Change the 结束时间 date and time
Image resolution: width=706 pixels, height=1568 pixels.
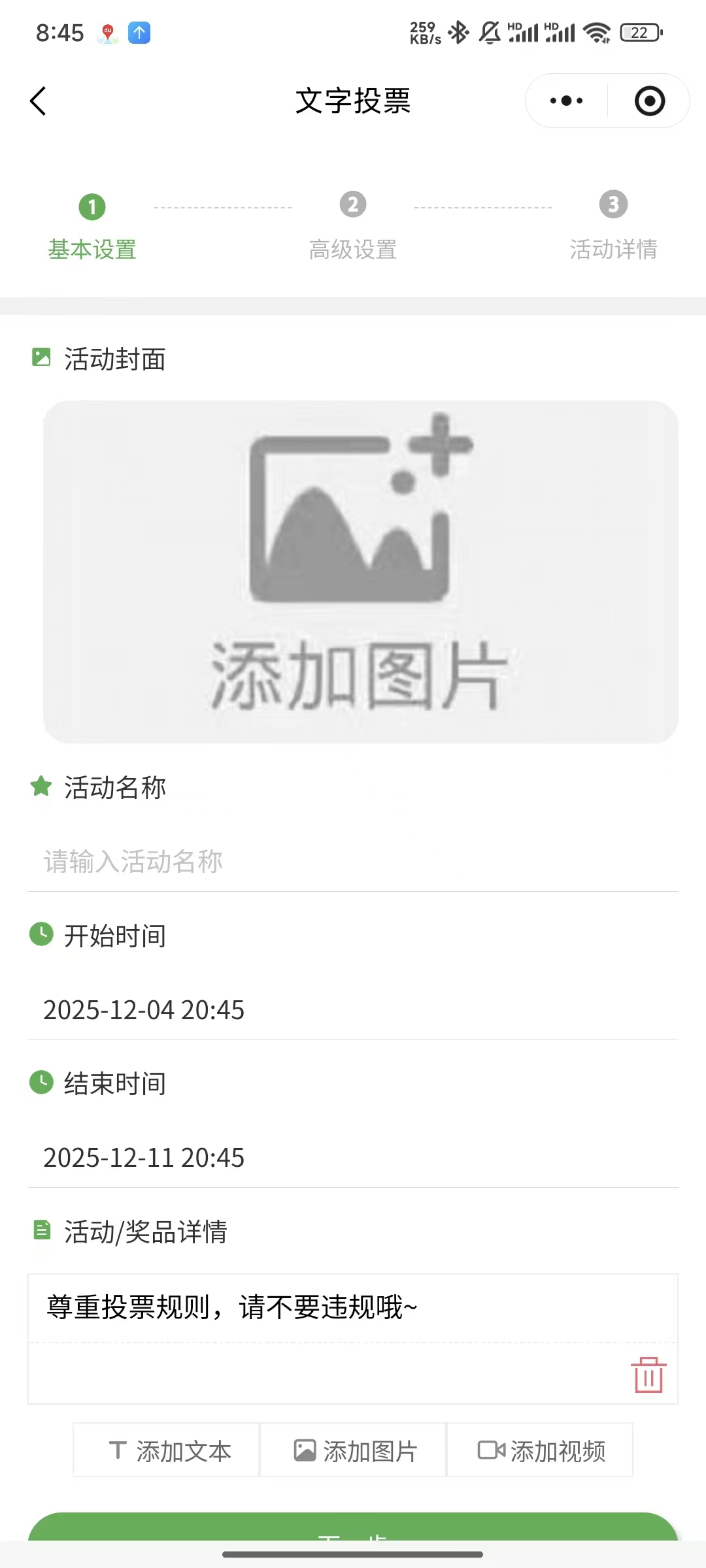tap(353, 1157)
